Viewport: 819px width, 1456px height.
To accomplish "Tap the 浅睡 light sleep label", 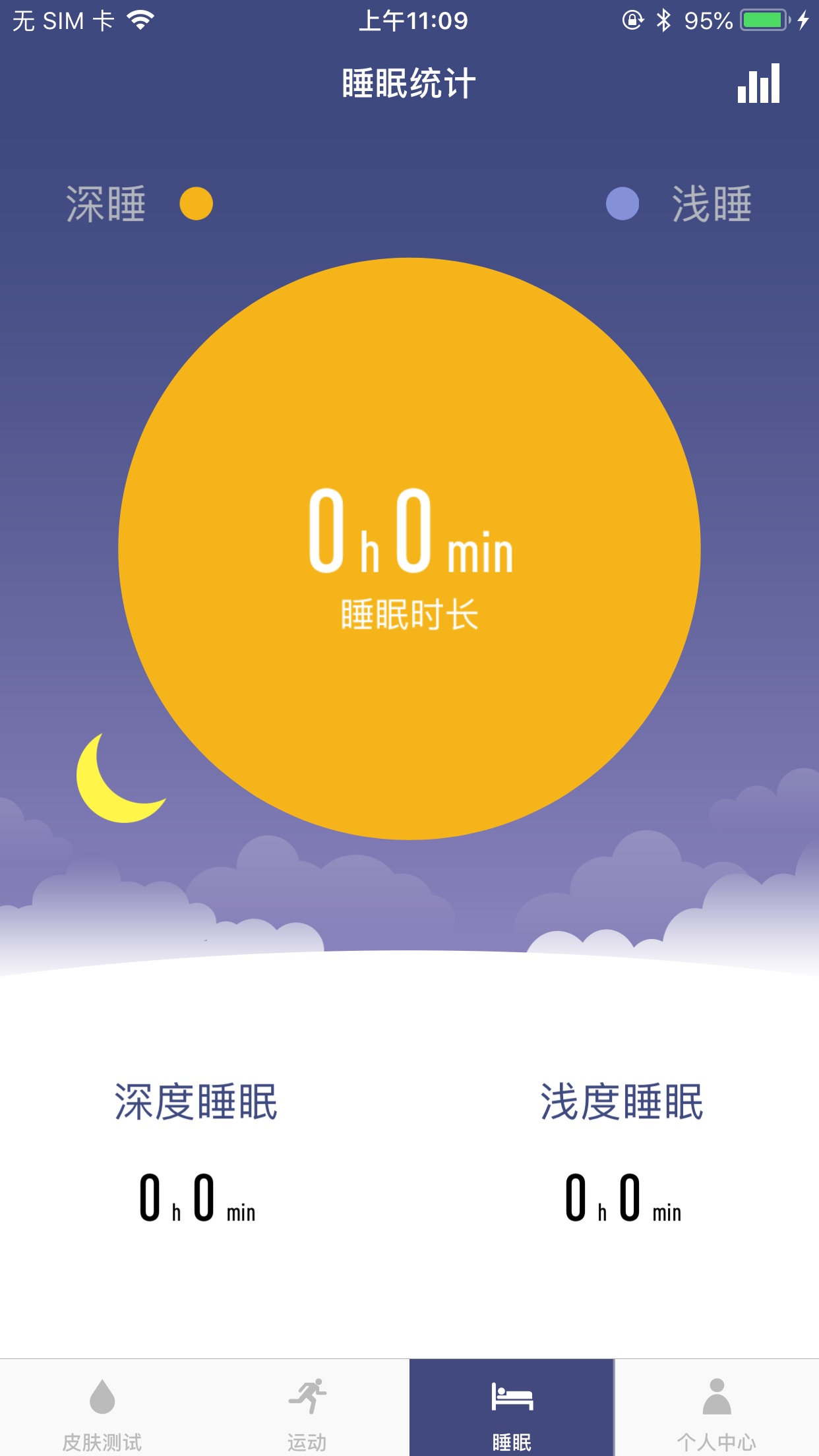I will coord(711,204).
